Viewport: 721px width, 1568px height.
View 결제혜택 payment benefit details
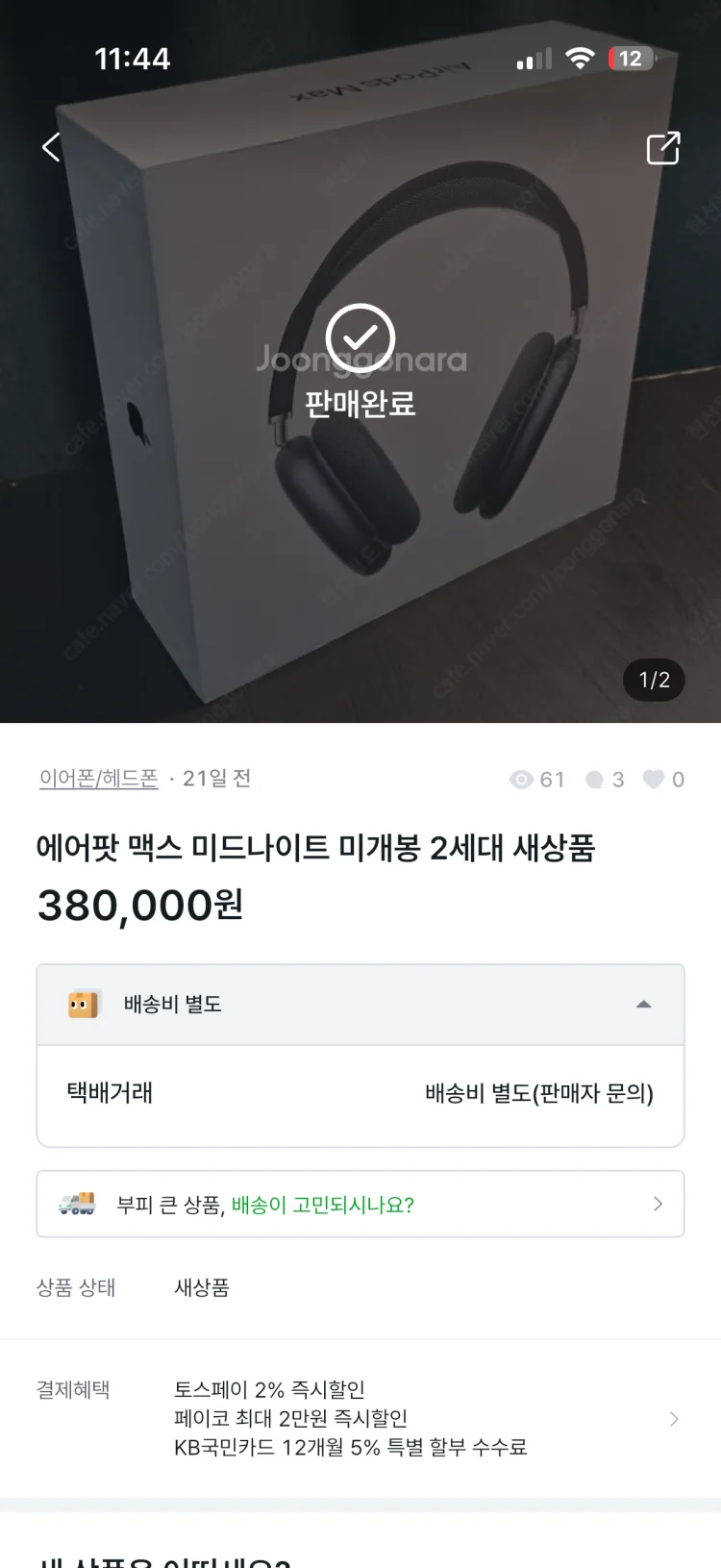point(673,1419)
